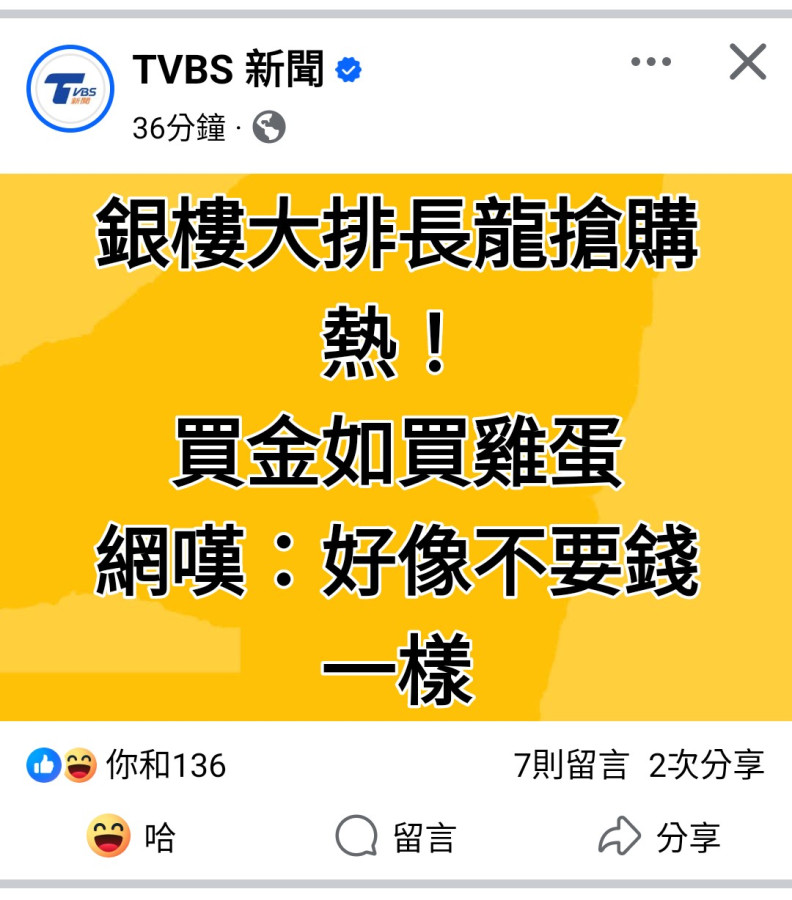Image resolution: width=792 pixels, height=900 pixels.
Task: Open the yellow headline post image
Action: coord(396,447)
